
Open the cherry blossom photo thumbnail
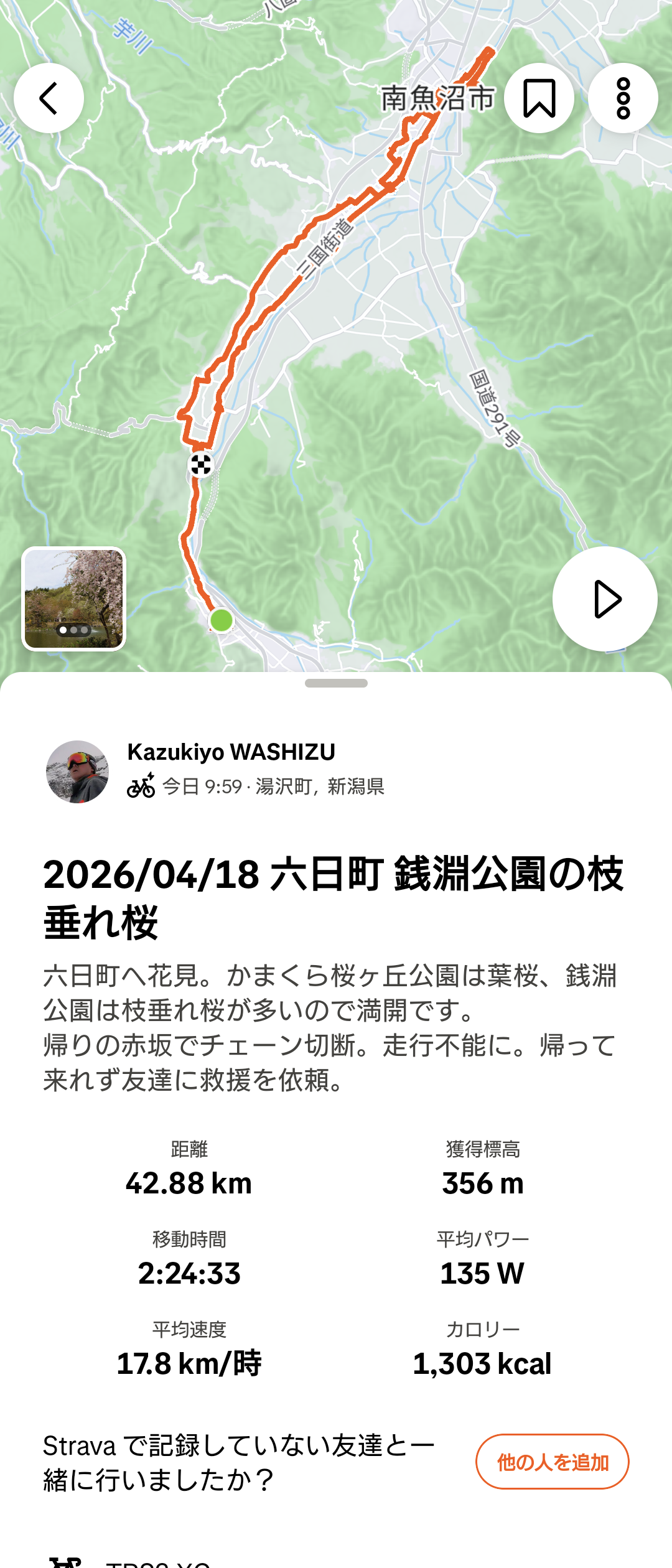[x=74, y=599]
